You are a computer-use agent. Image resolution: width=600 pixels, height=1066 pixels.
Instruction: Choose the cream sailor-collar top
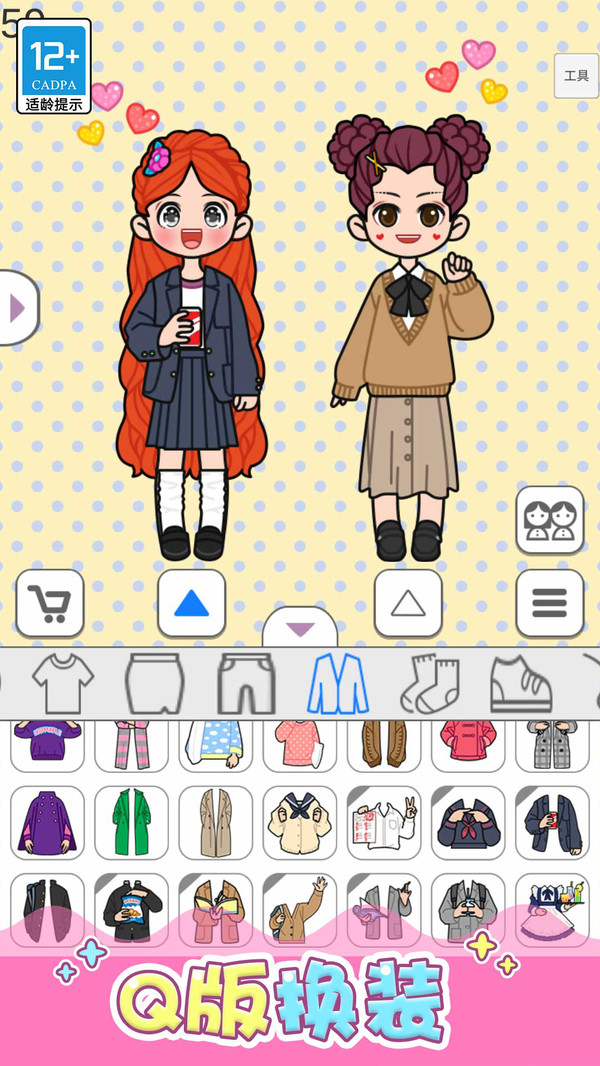click(300, 822)
